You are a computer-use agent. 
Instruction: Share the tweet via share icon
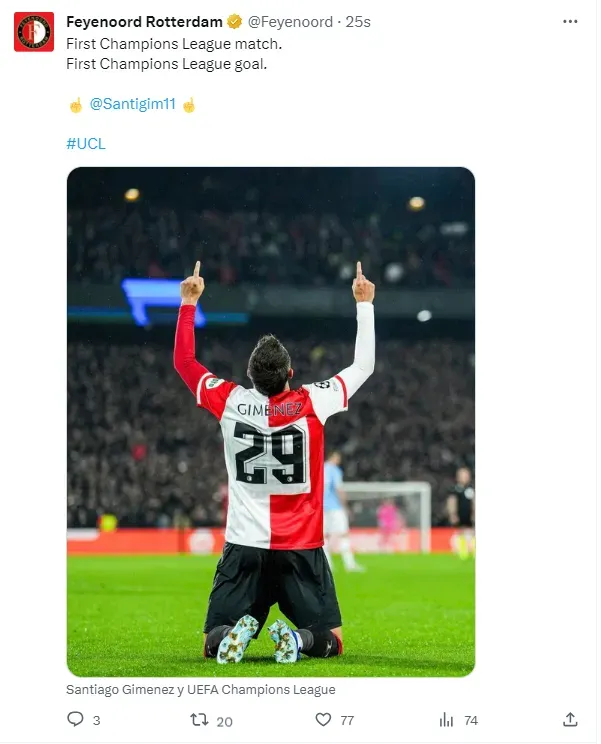(x=570, y=719)
